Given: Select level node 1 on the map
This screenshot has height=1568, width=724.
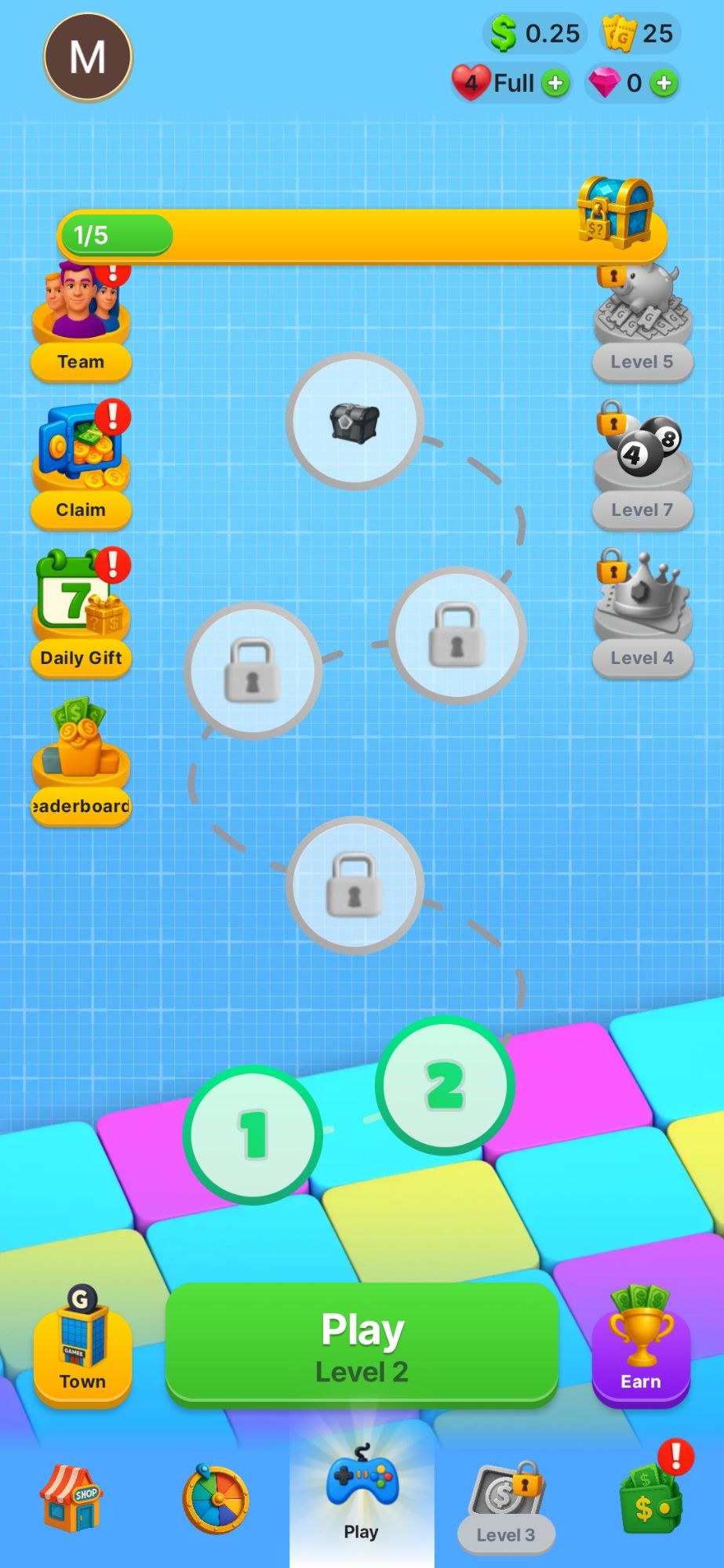Looking at the screenshot, I should click(253, 1129).
